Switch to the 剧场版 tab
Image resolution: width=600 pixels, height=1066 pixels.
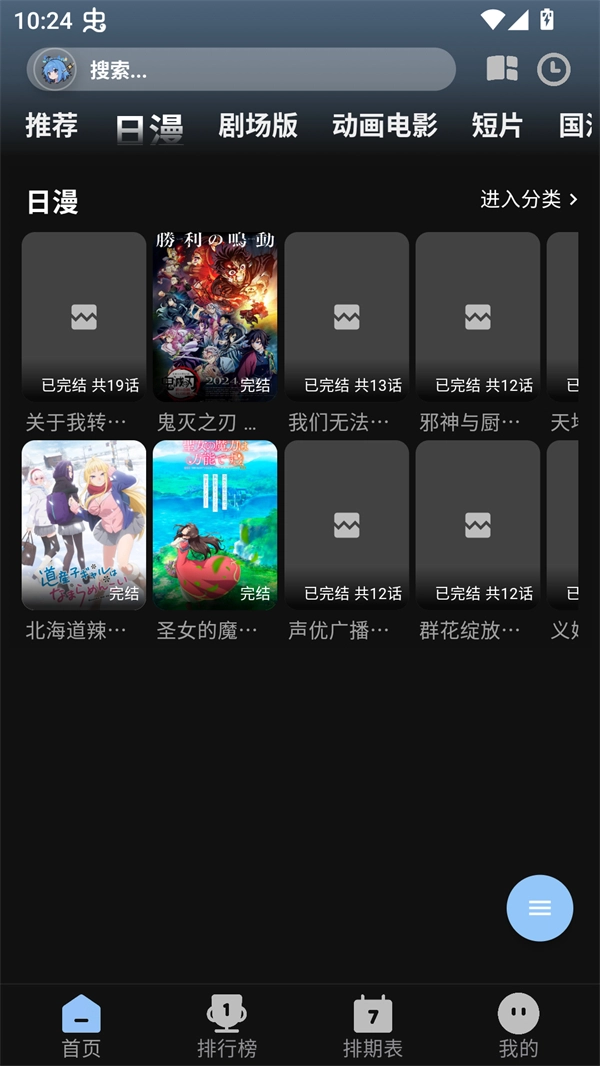[x=258, y=126]
